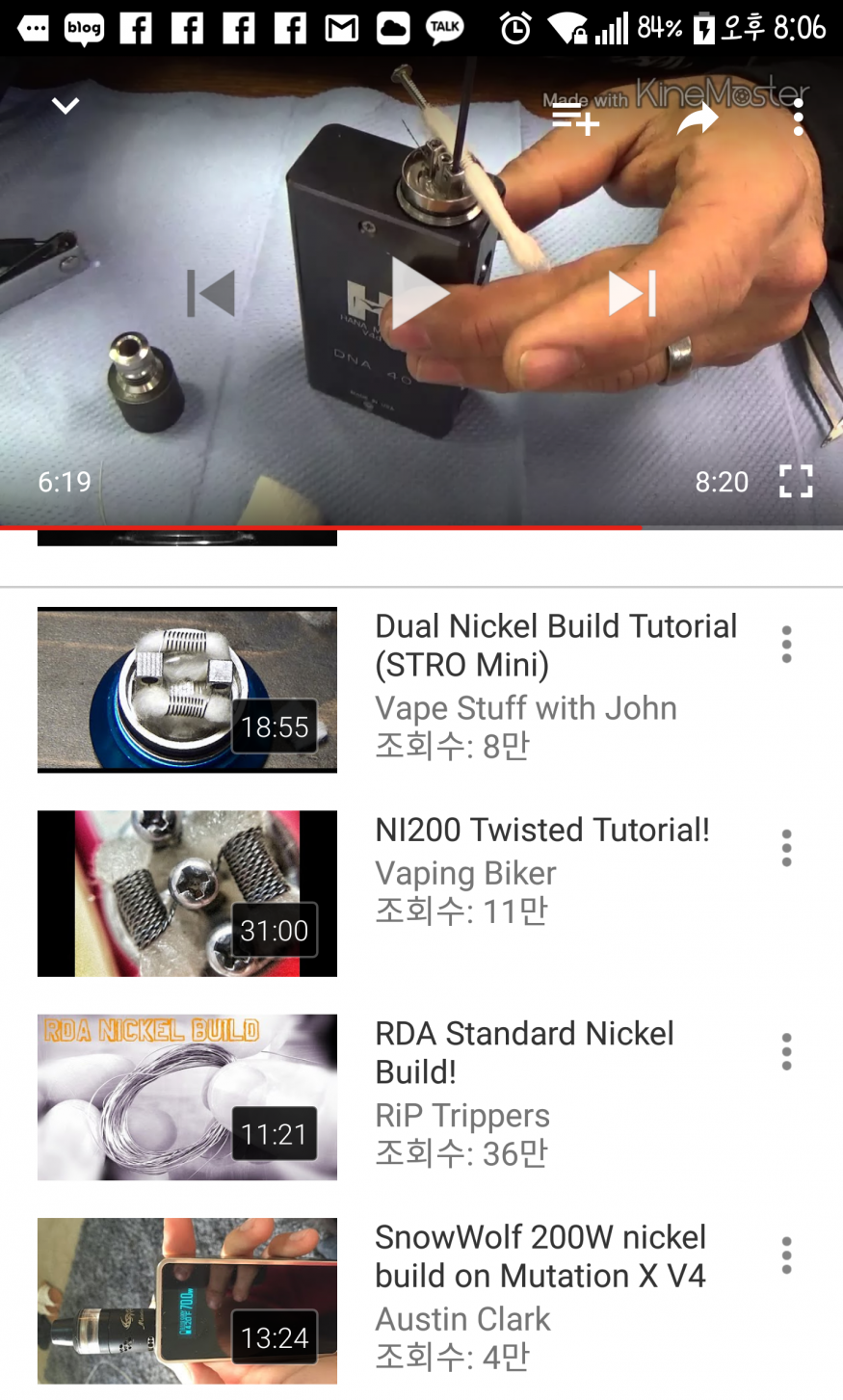
Task: Open the video player overflow menu
Action: [798, 119]
